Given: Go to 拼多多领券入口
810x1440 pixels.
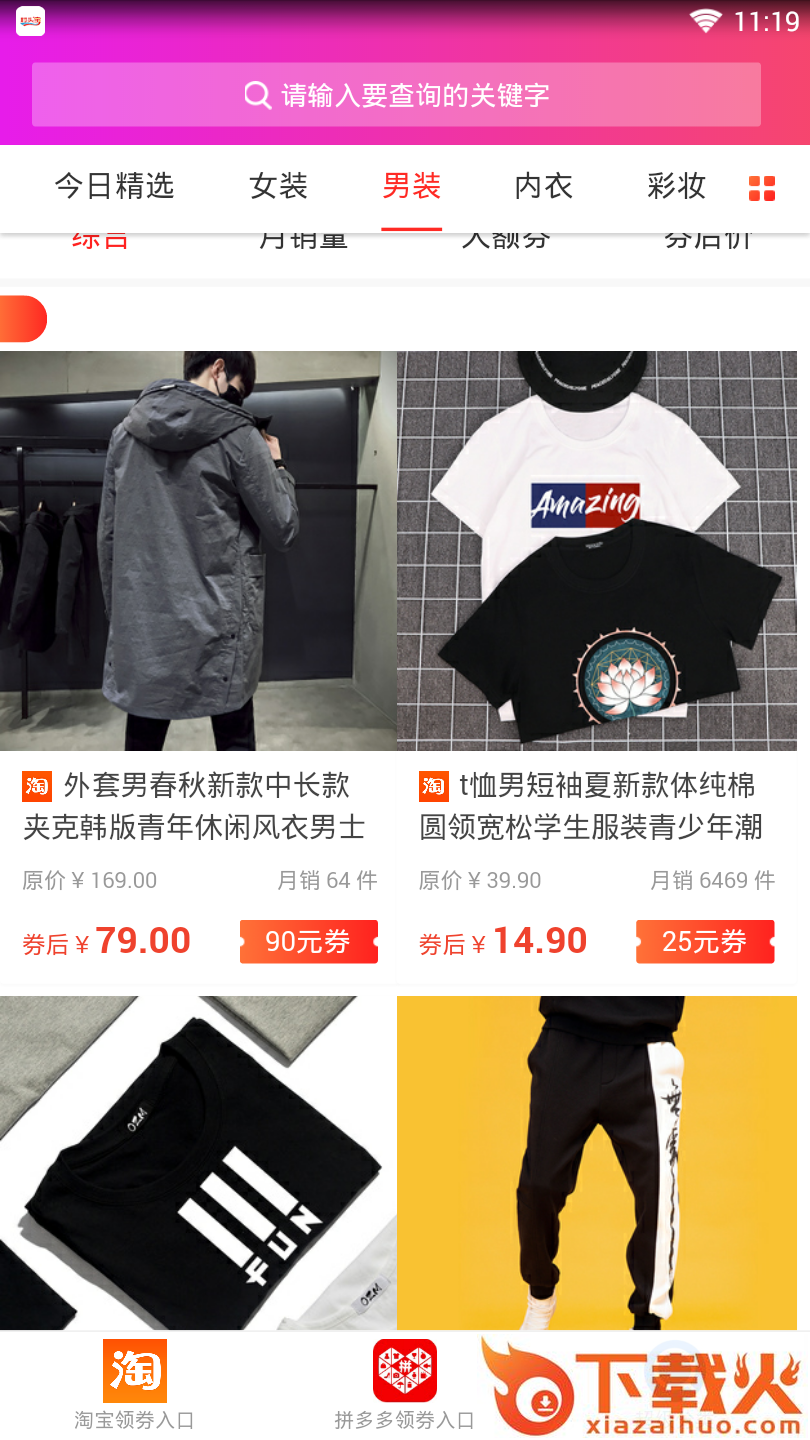Looking at the screenshot, I should [x=404, y=1385].
